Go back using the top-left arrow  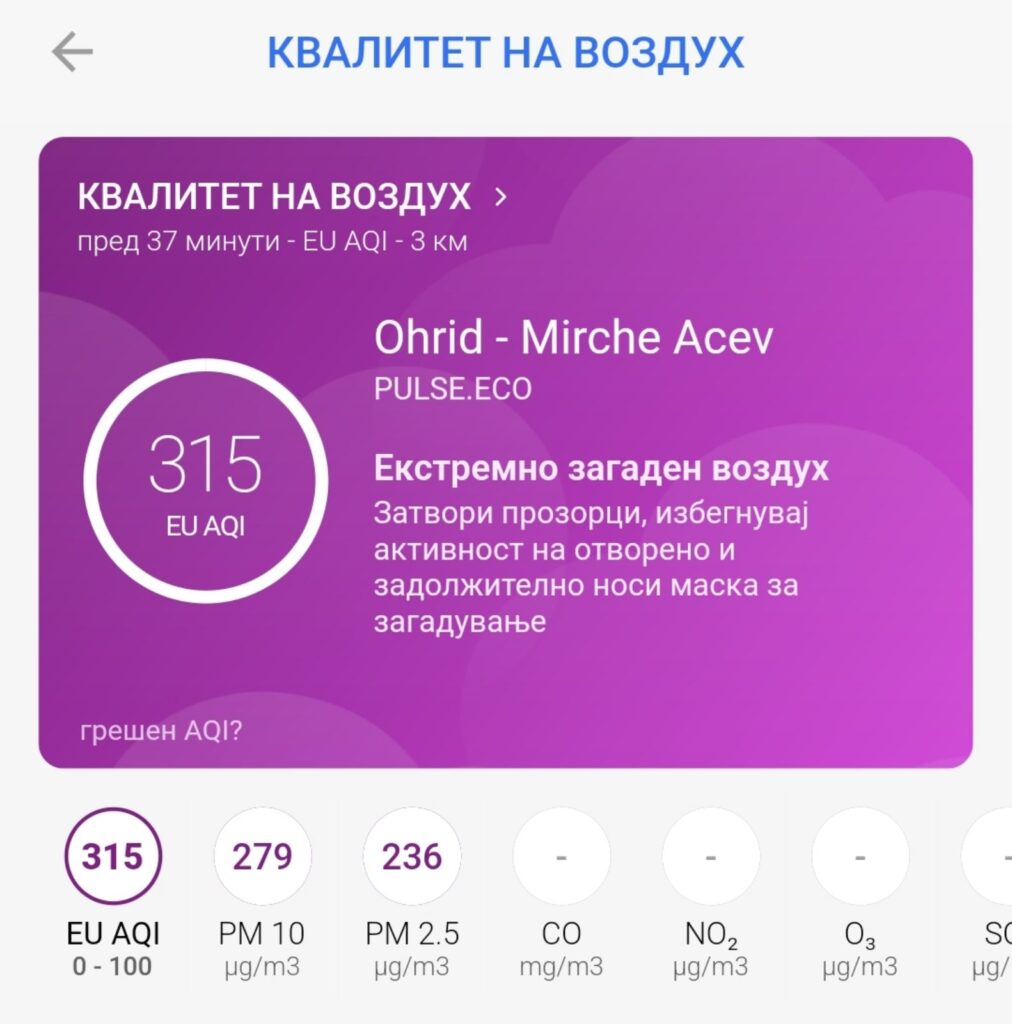pyautogui.click(x=72, y=52)
